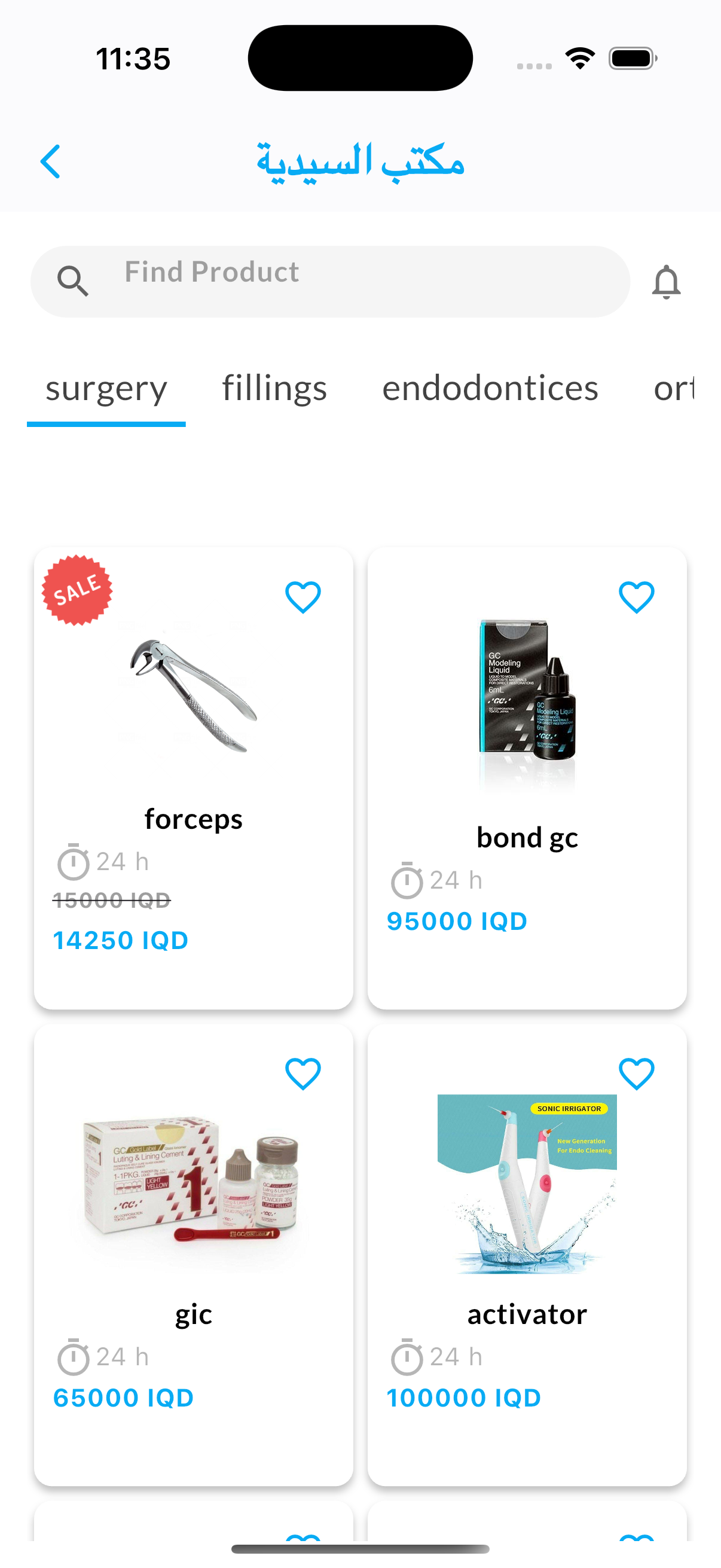Switch to the fillings tab
This screenshot has width=721, height=1568.
[274, 388]
